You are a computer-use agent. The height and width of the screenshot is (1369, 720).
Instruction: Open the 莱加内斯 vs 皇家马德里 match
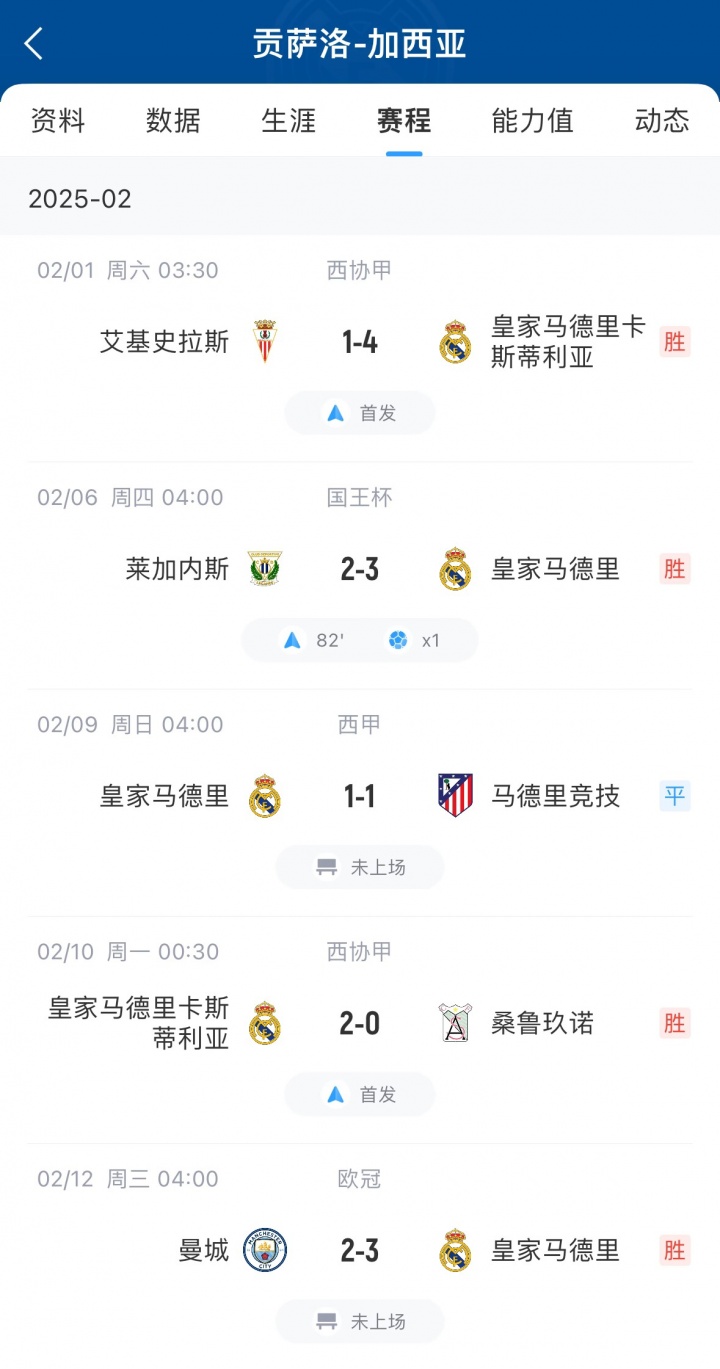pyautogui.click(x=360, y=570)
